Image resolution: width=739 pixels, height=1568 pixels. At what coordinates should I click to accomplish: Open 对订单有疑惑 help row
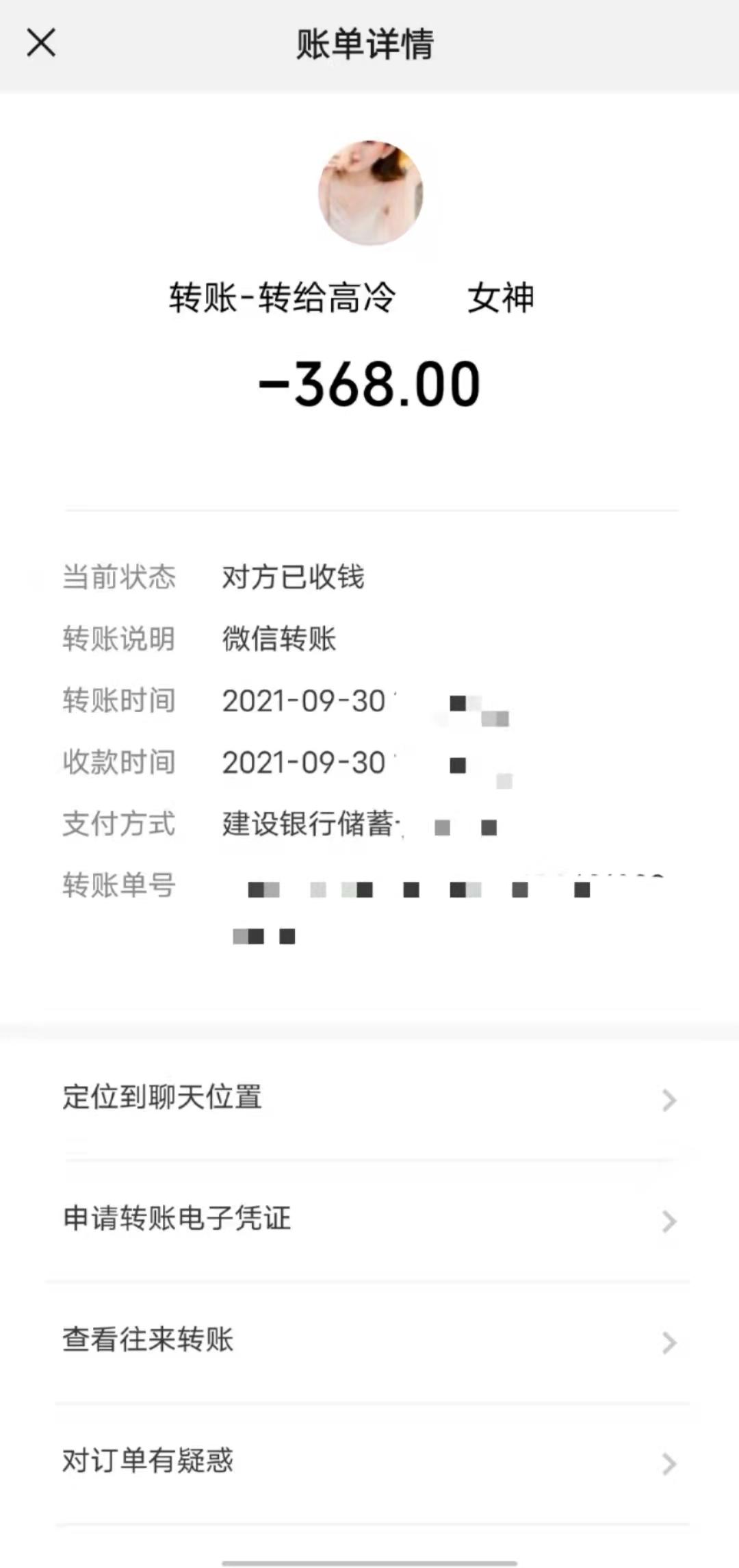click(x=369, y=1461)
